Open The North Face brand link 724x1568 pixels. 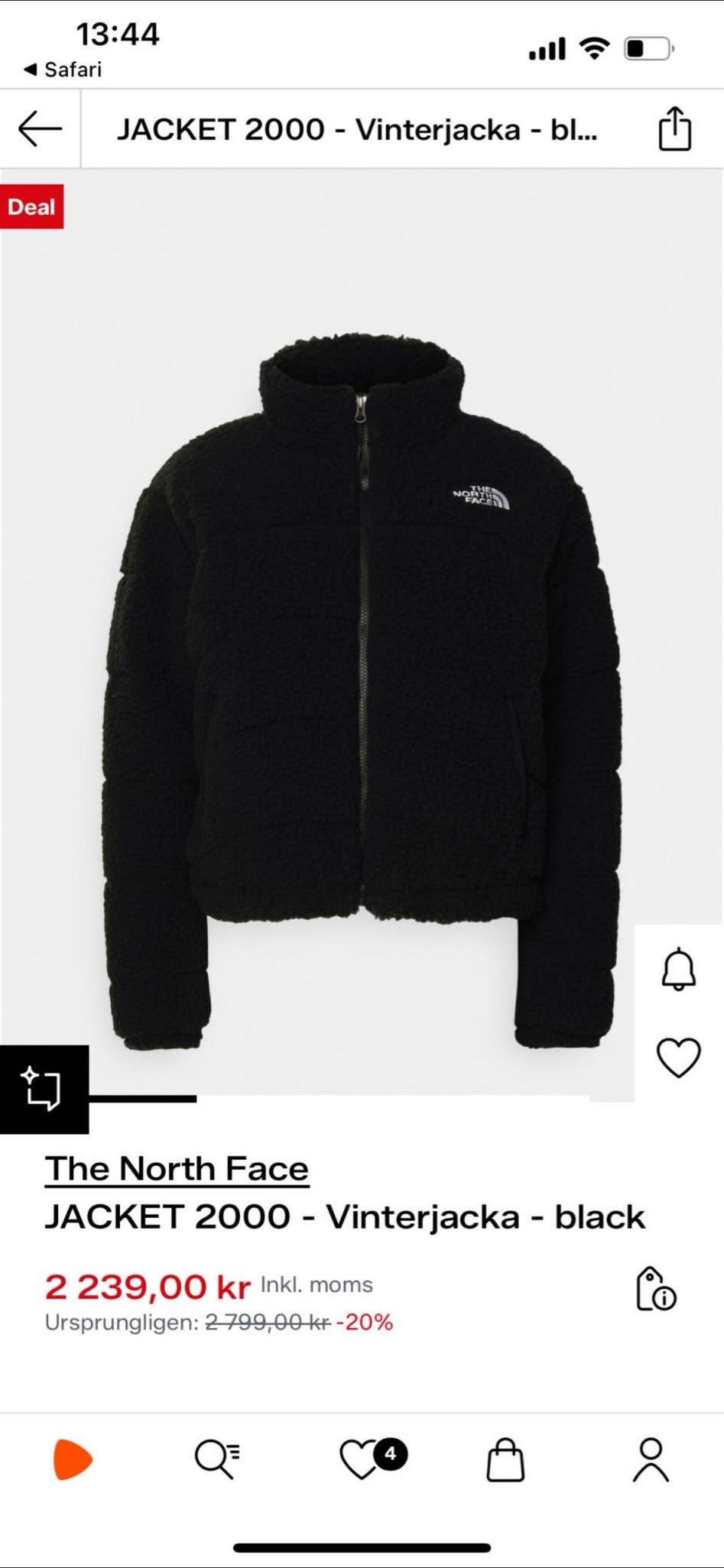click(x=176, y=1169)
